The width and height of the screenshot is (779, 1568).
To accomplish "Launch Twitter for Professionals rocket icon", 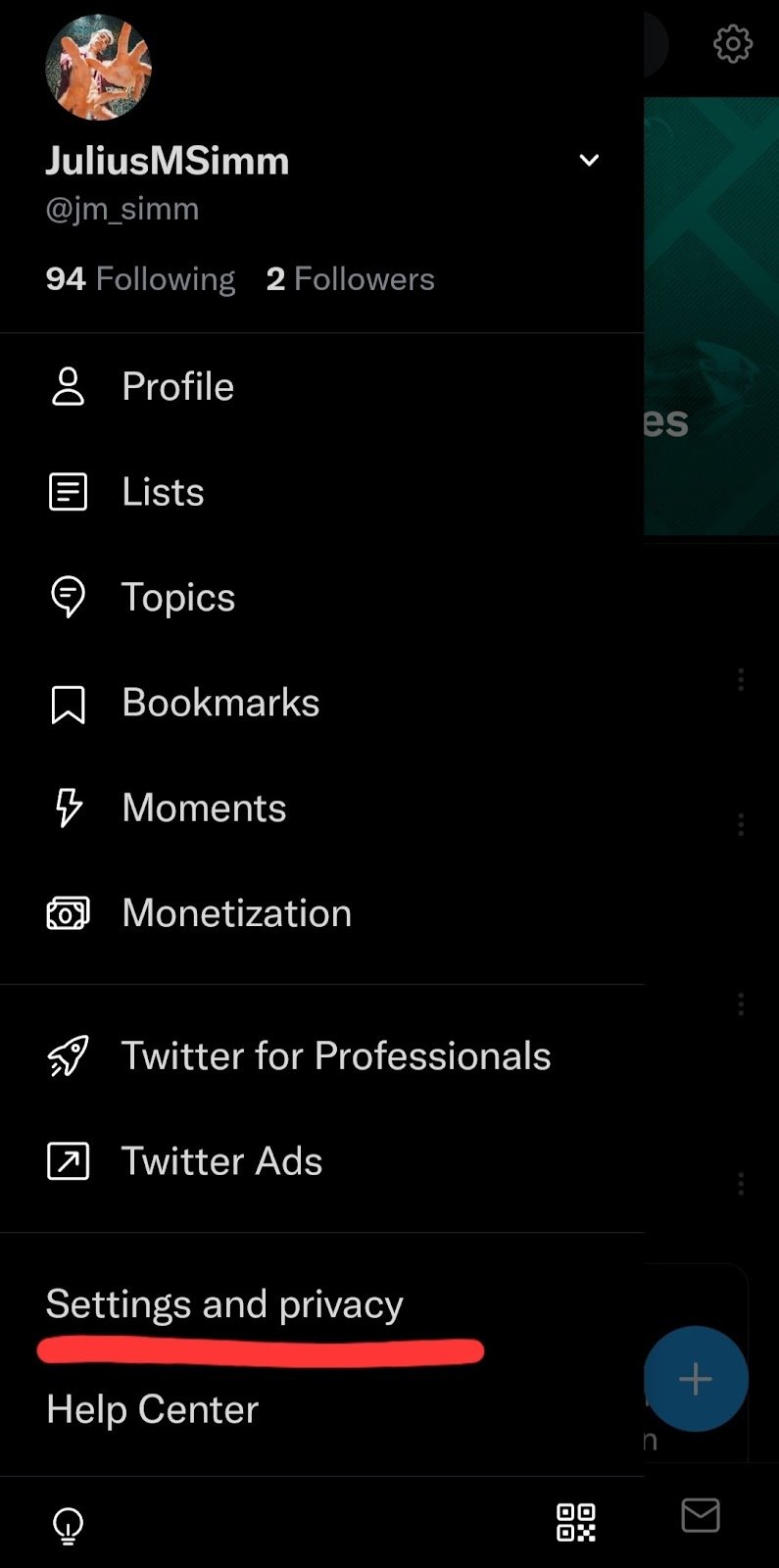I will 67,1055.
